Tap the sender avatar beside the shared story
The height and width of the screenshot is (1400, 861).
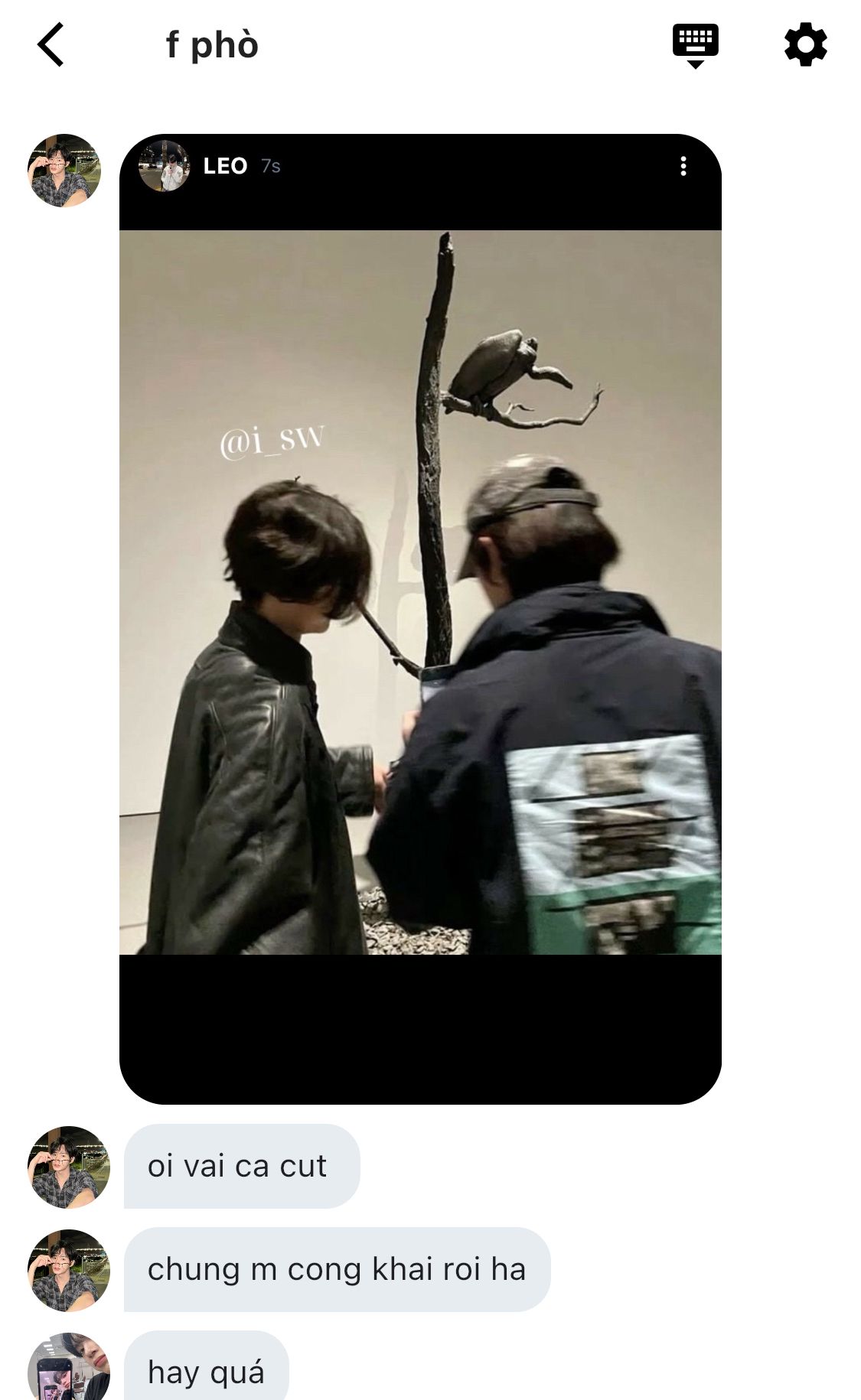pyautogui.click(x=64, y=171)
